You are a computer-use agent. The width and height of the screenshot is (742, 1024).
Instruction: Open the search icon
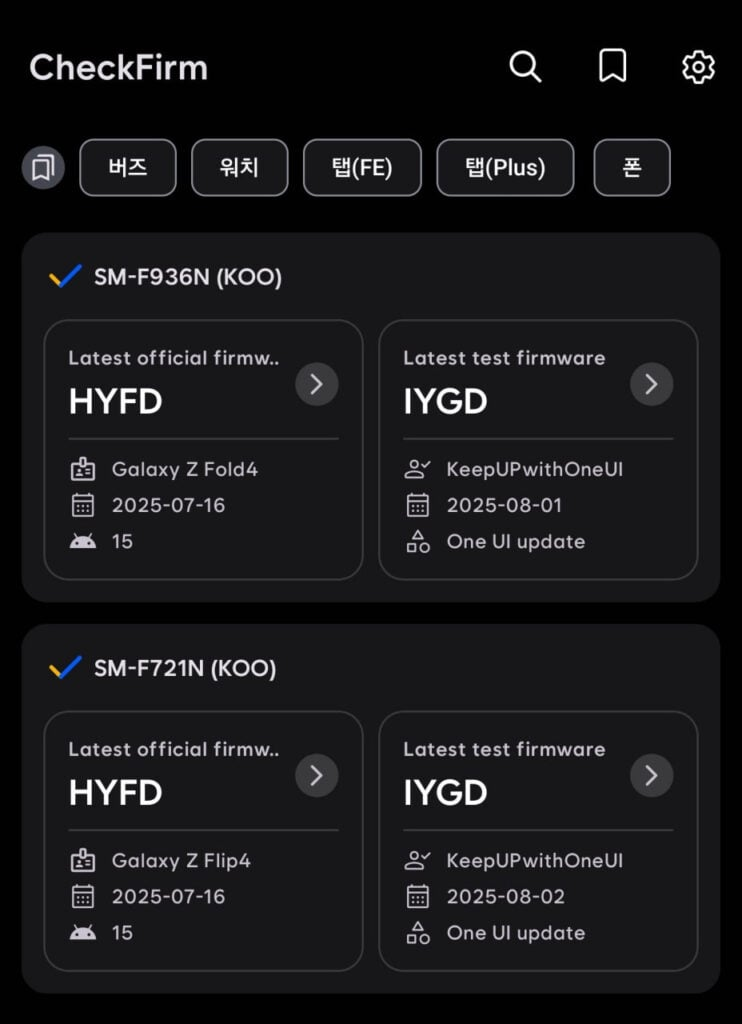(x=525, y=67)
